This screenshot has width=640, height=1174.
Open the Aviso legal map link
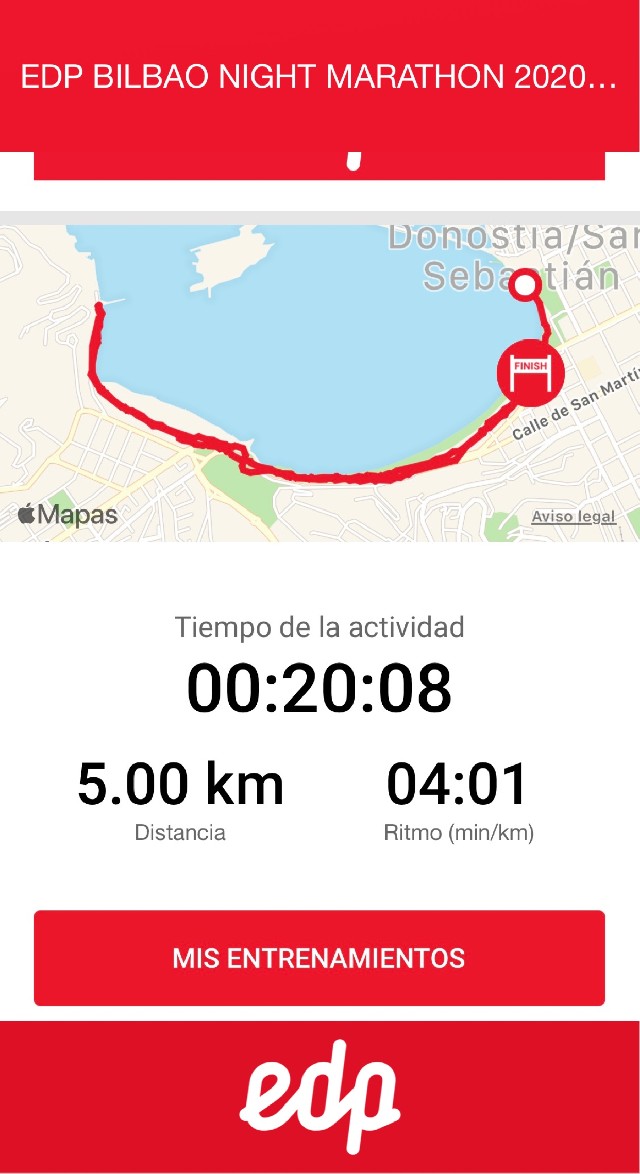573,517
